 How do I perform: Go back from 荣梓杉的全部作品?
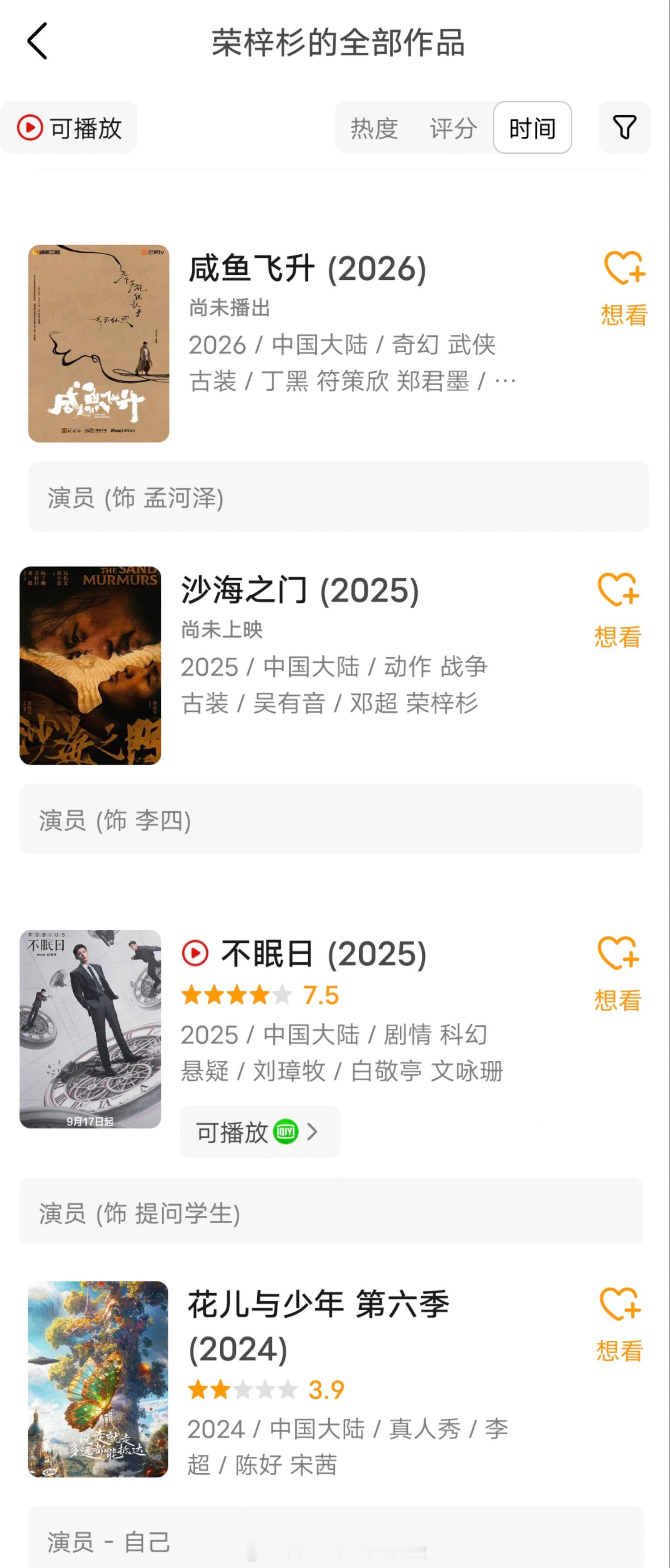click(x=37, y=42)
